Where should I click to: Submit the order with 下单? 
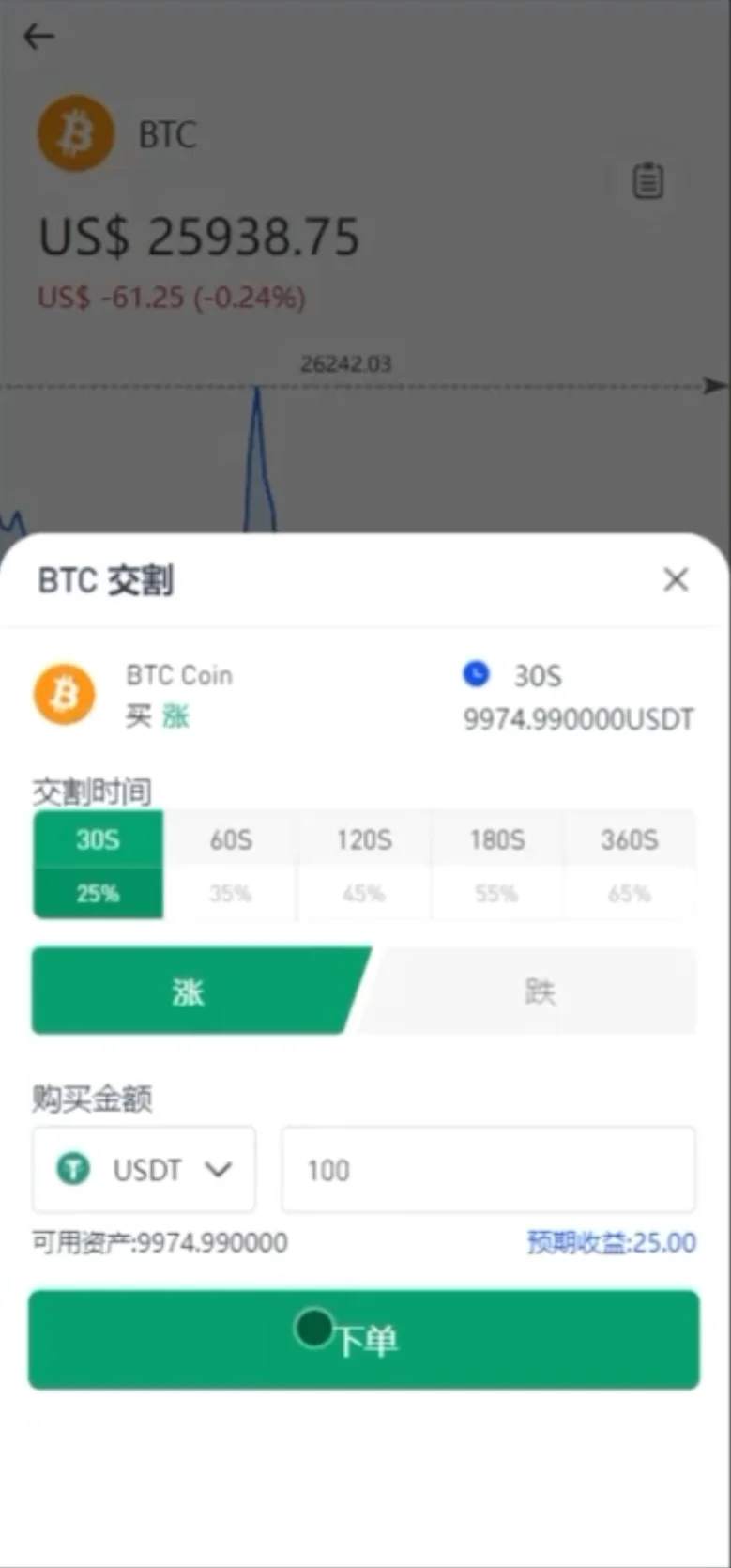pyautogui.click(x=364, y=1340)
